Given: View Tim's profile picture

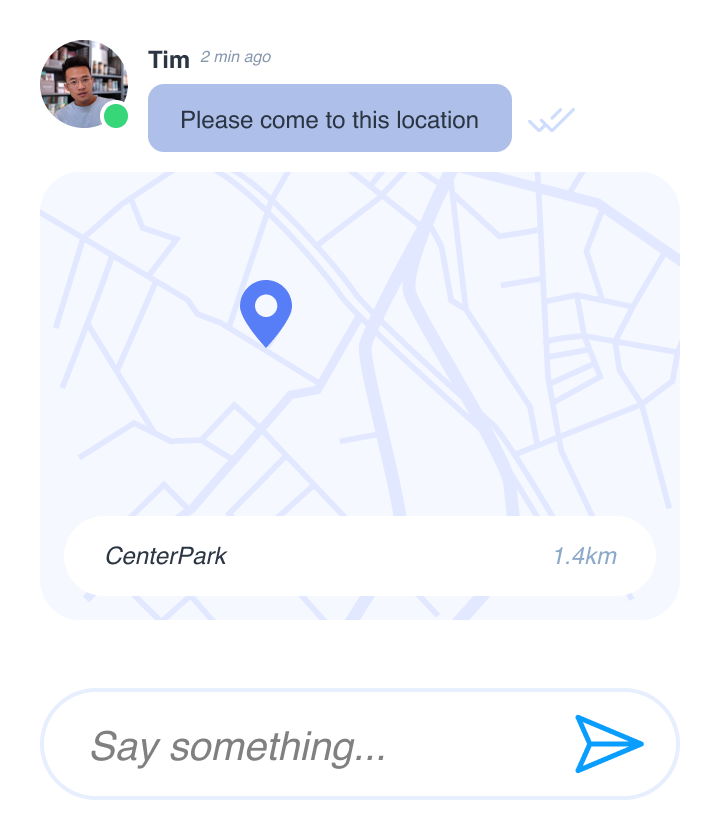Looking at the screenshot, I should click(82, 84).
